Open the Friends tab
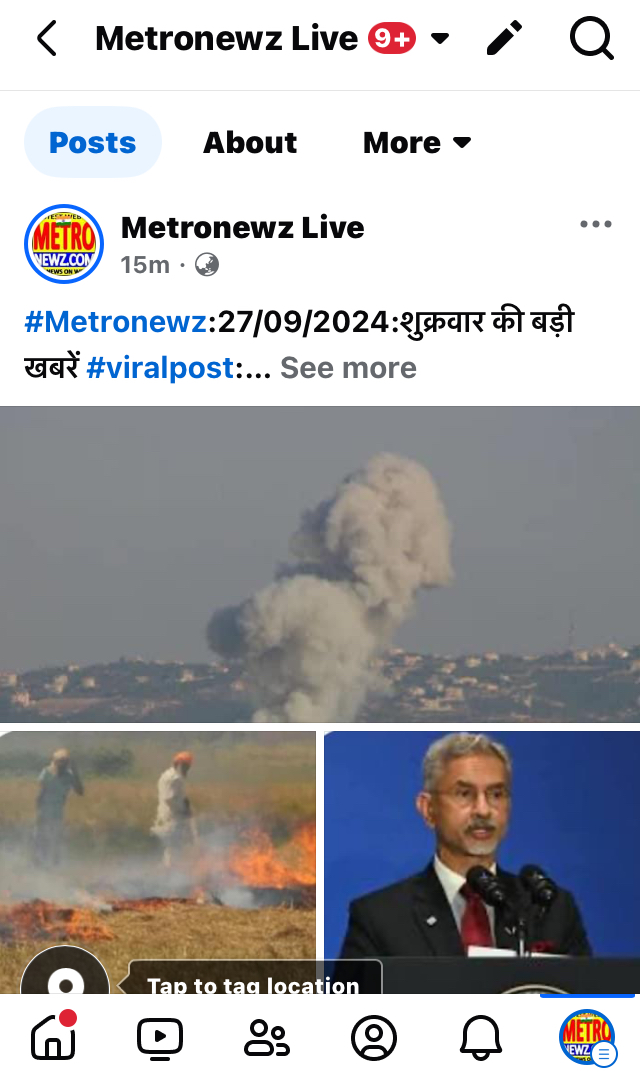This screenshot has width=640, height=1082. coord(266,1039)
